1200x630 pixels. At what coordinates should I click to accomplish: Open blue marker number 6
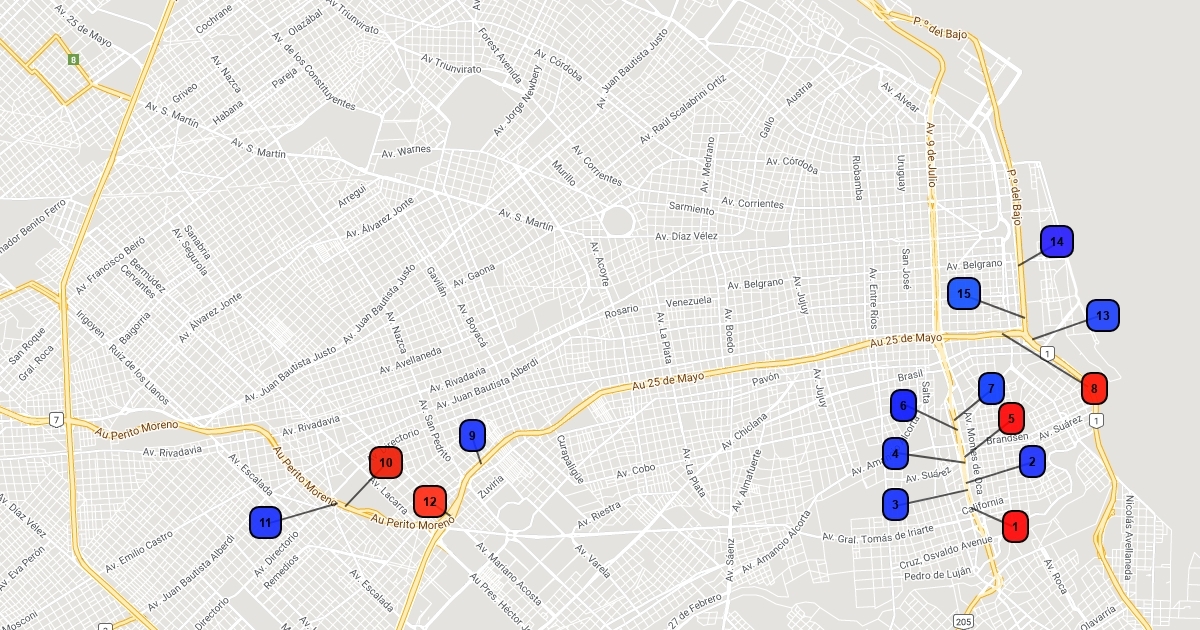pyautogui.click(x=903, y=406)
